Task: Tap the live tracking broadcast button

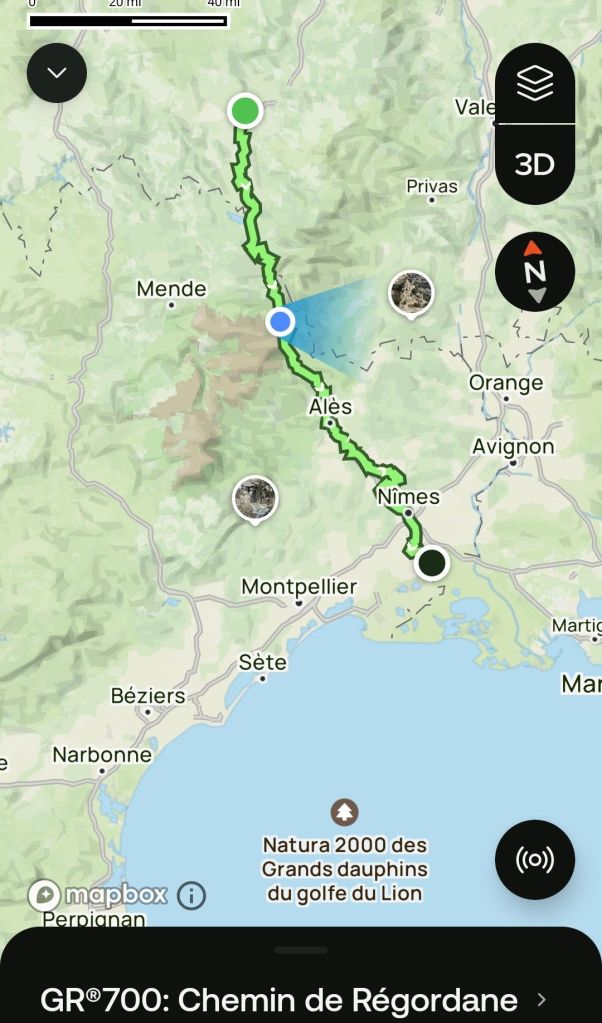Action: (535, 859)
